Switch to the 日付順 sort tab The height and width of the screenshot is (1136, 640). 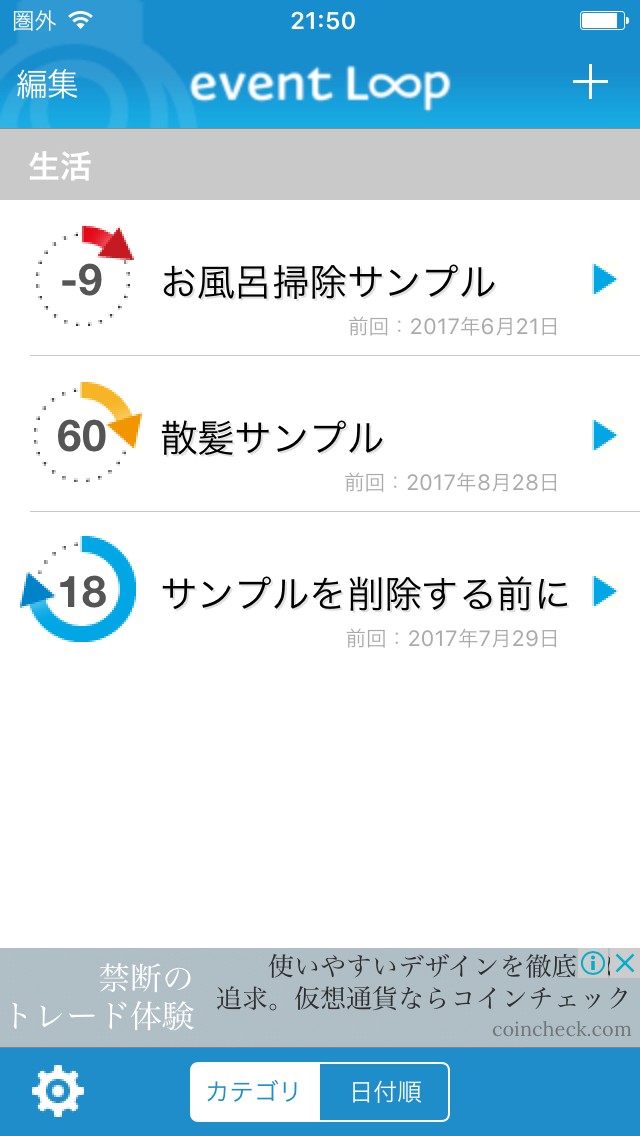click(384, 1091)
